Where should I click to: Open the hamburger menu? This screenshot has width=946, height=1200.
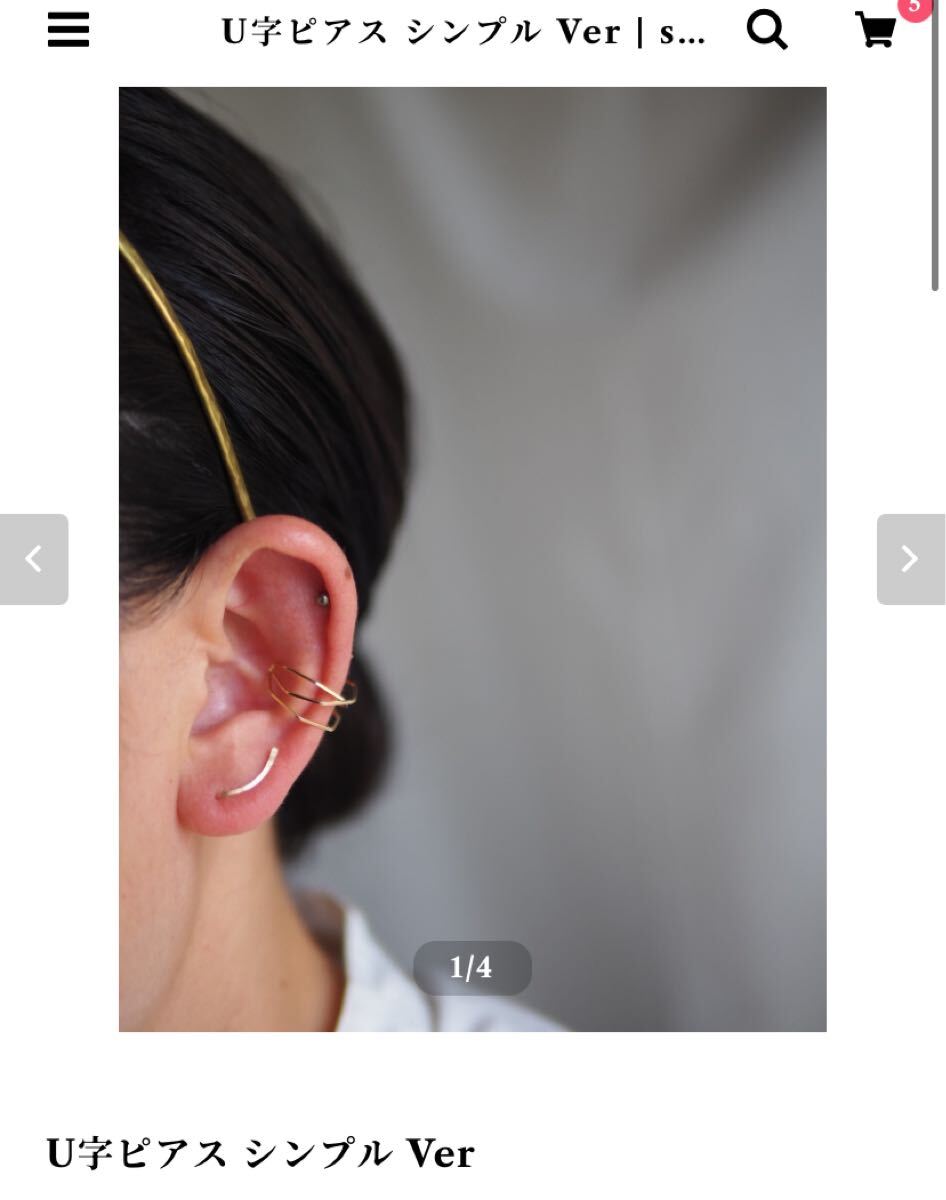[x=68, y=30]
